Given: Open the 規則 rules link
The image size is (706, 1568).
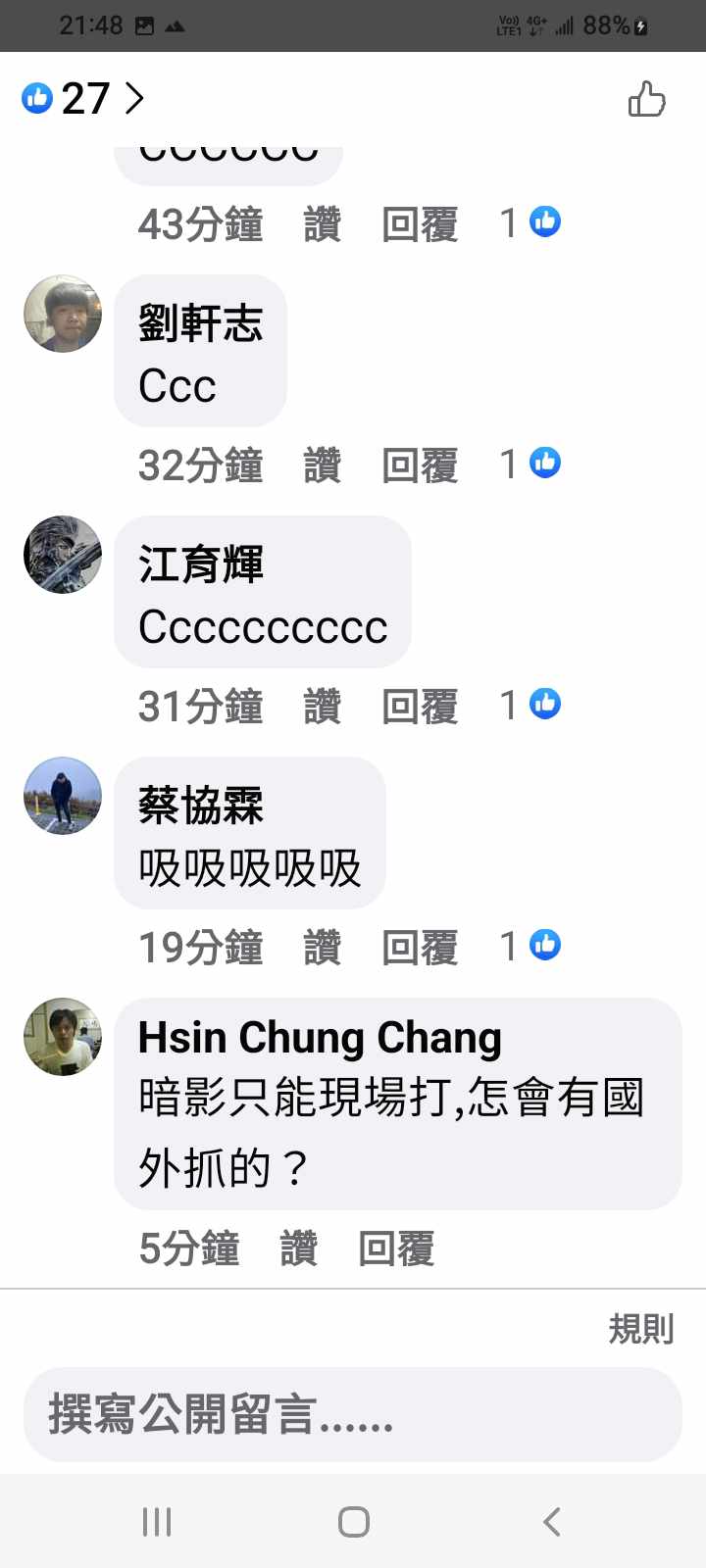Looking at the screenshot, I should click(x=640, y=1330).
